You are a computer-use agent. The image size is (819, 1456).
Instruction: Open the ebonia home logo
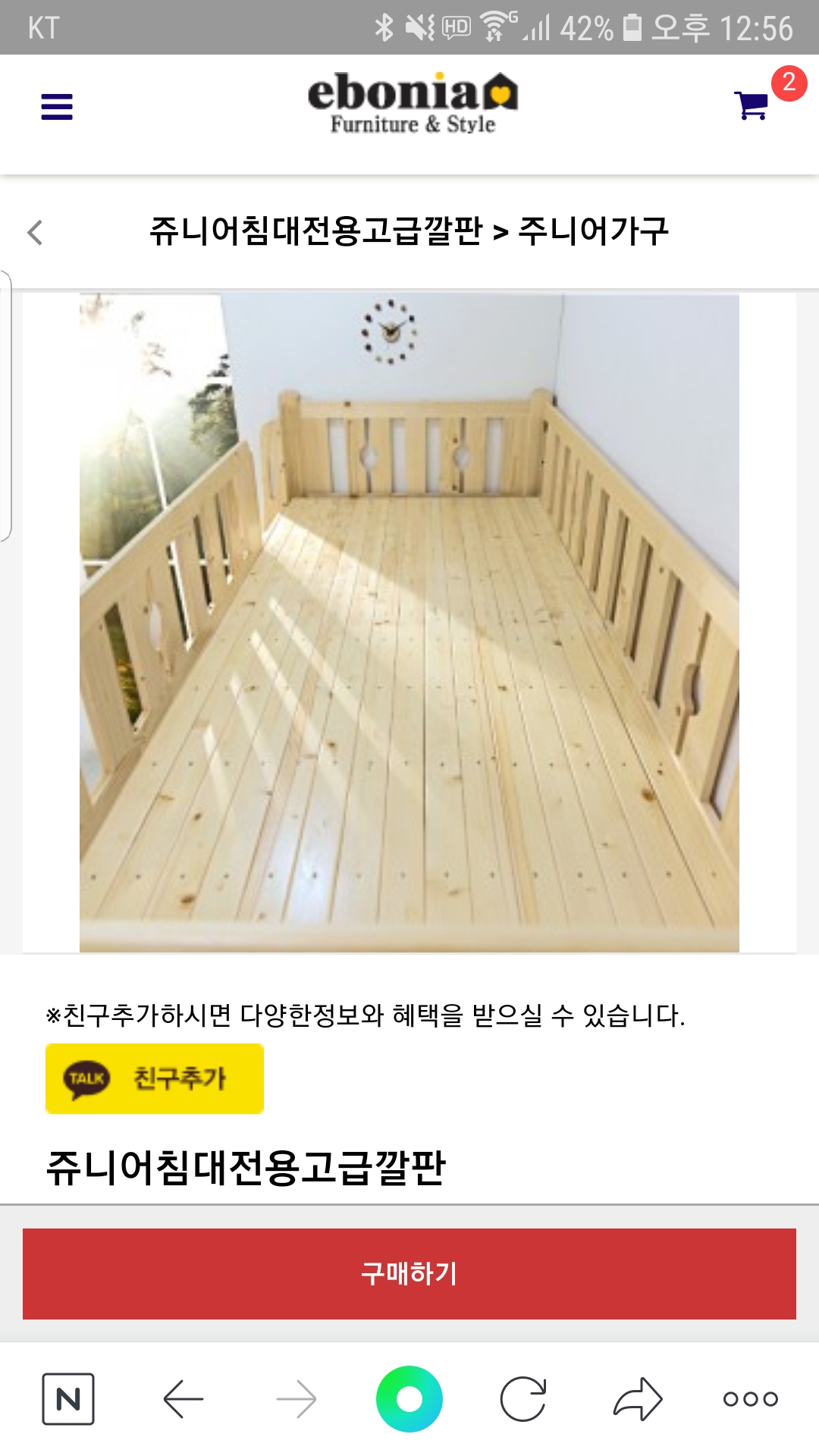click(413, 103)
